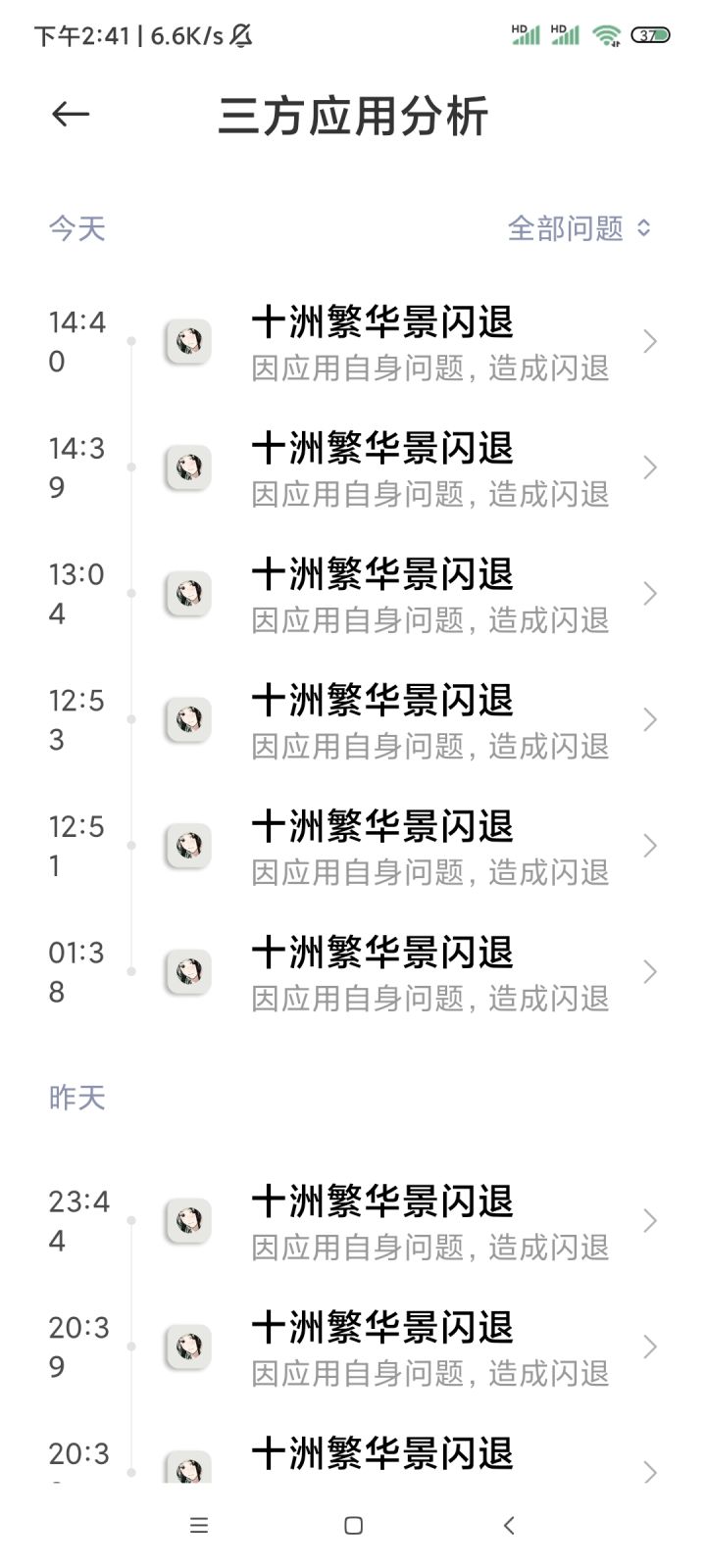Go back from 三方应用分析 page
706x1568 pixels.
(x=71, y=115)
